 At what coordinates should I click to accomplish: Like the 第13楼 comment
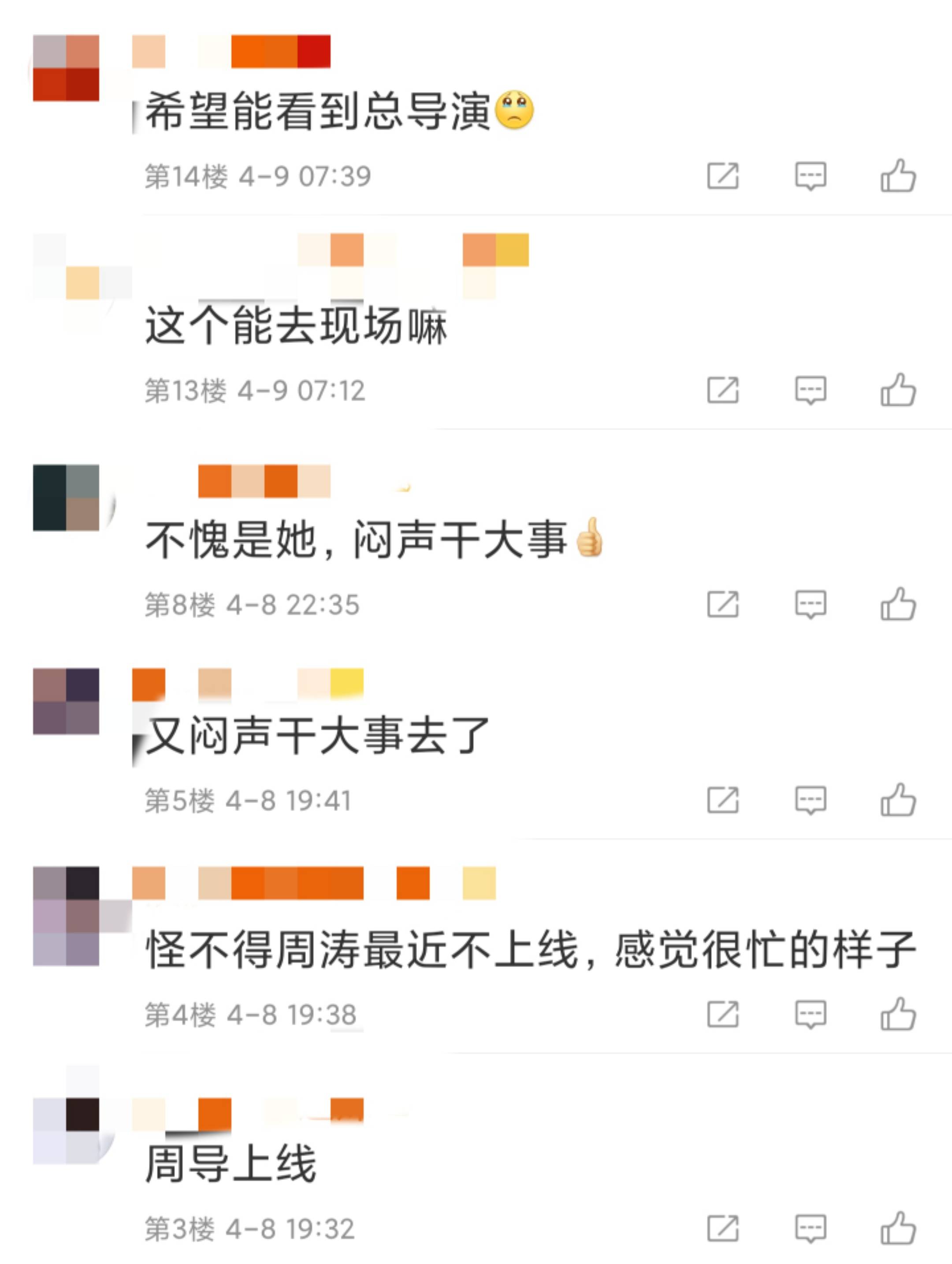click(x=898, y=390)
